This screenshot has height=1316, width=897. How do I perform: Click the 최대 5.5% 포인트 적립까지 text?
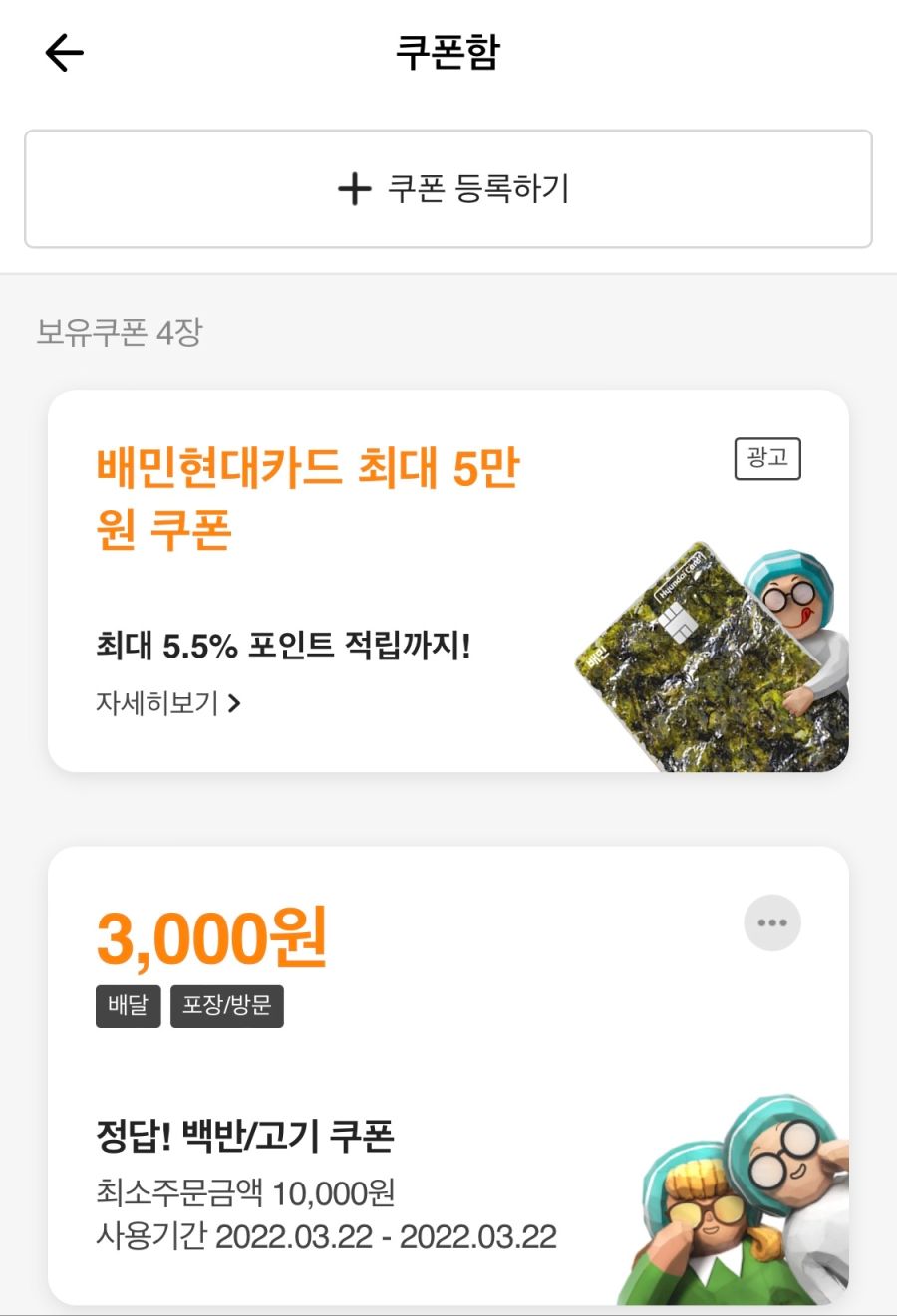[282, 646]
